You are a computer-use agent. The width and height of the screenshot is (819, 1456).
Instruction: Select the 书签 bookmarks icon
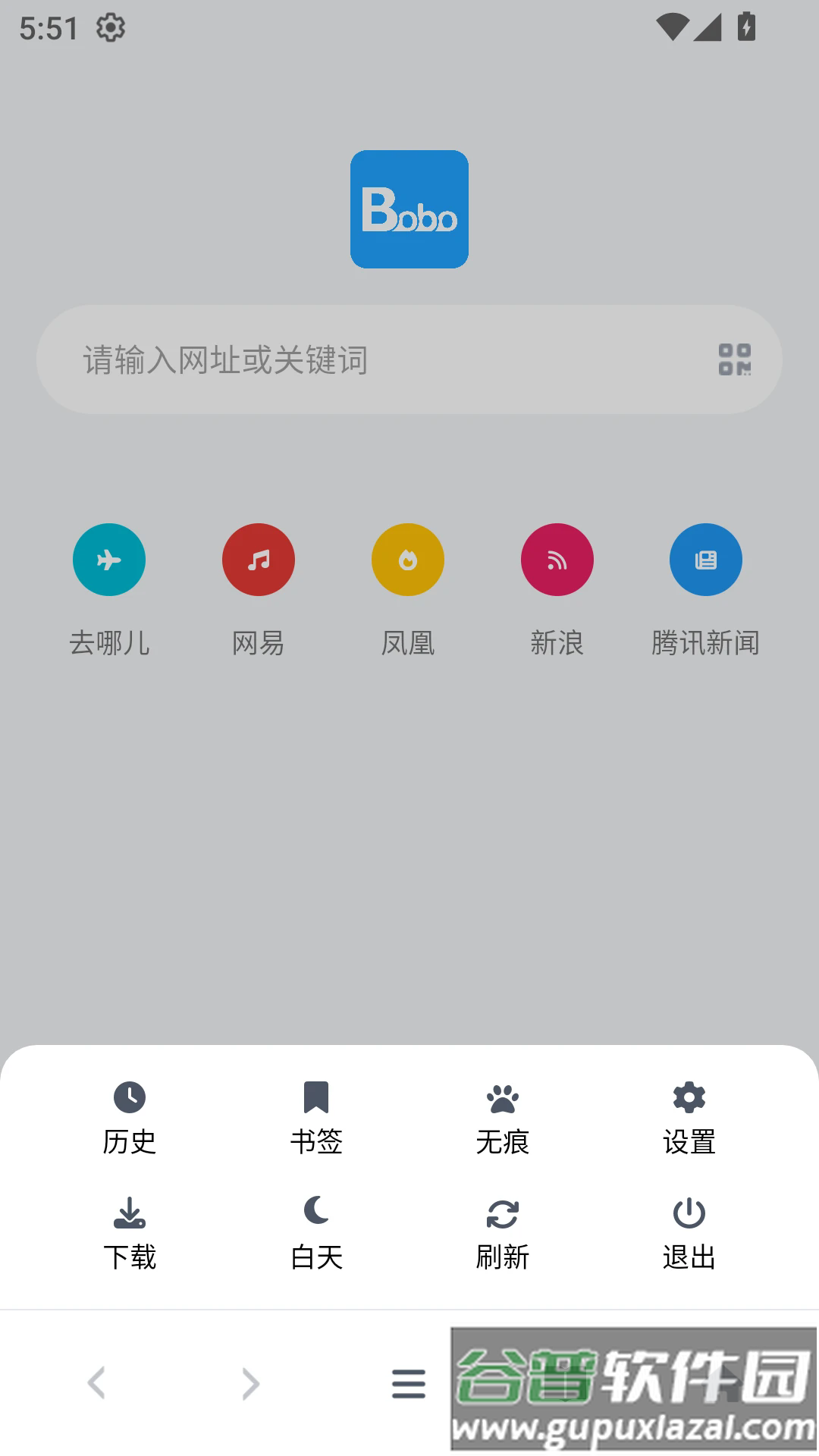(x=316, y=1098)
